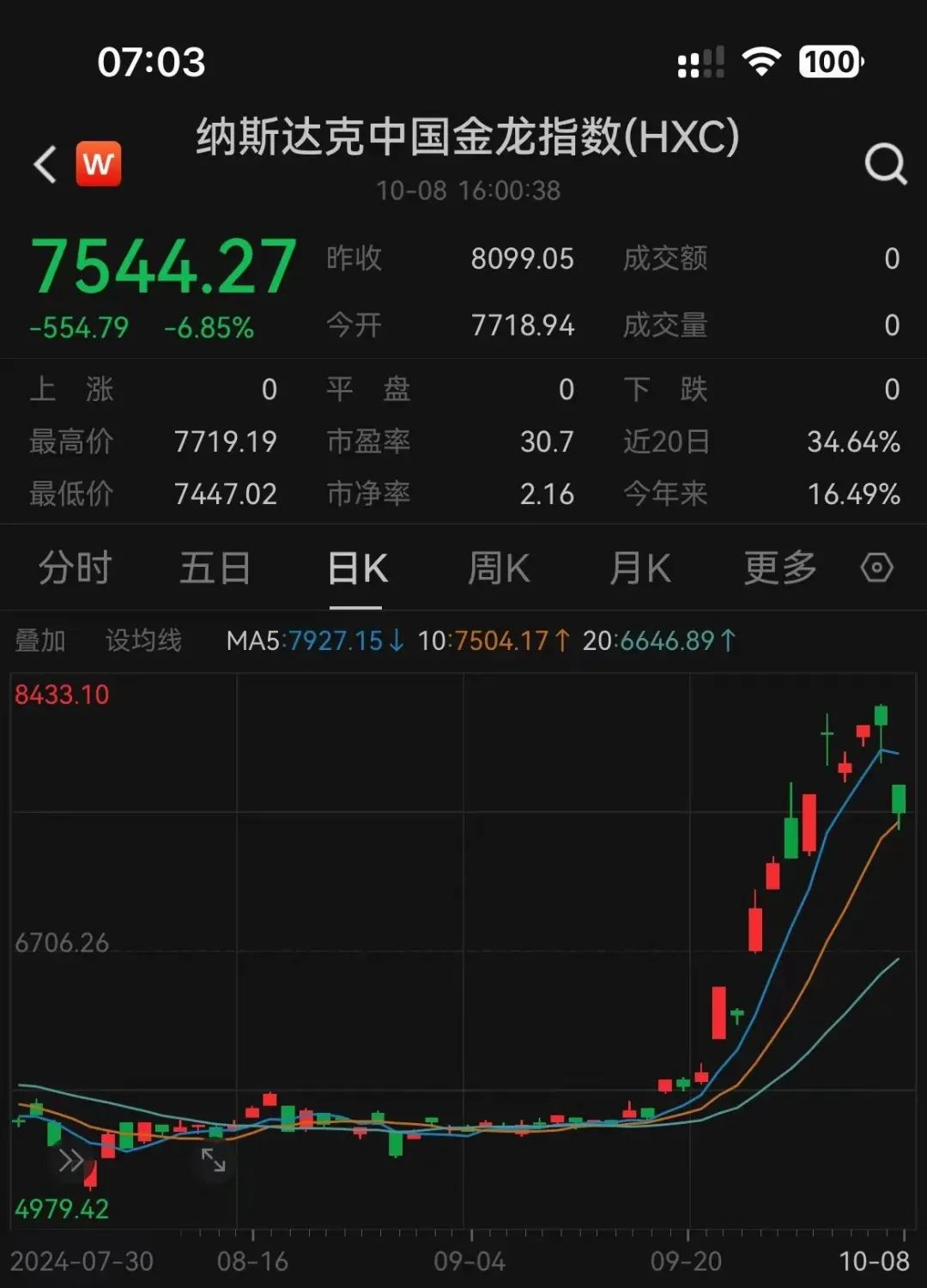This screenshot has width=927, height=1288.
Task: Tap the red W logo button
Action: click(99, 163)
